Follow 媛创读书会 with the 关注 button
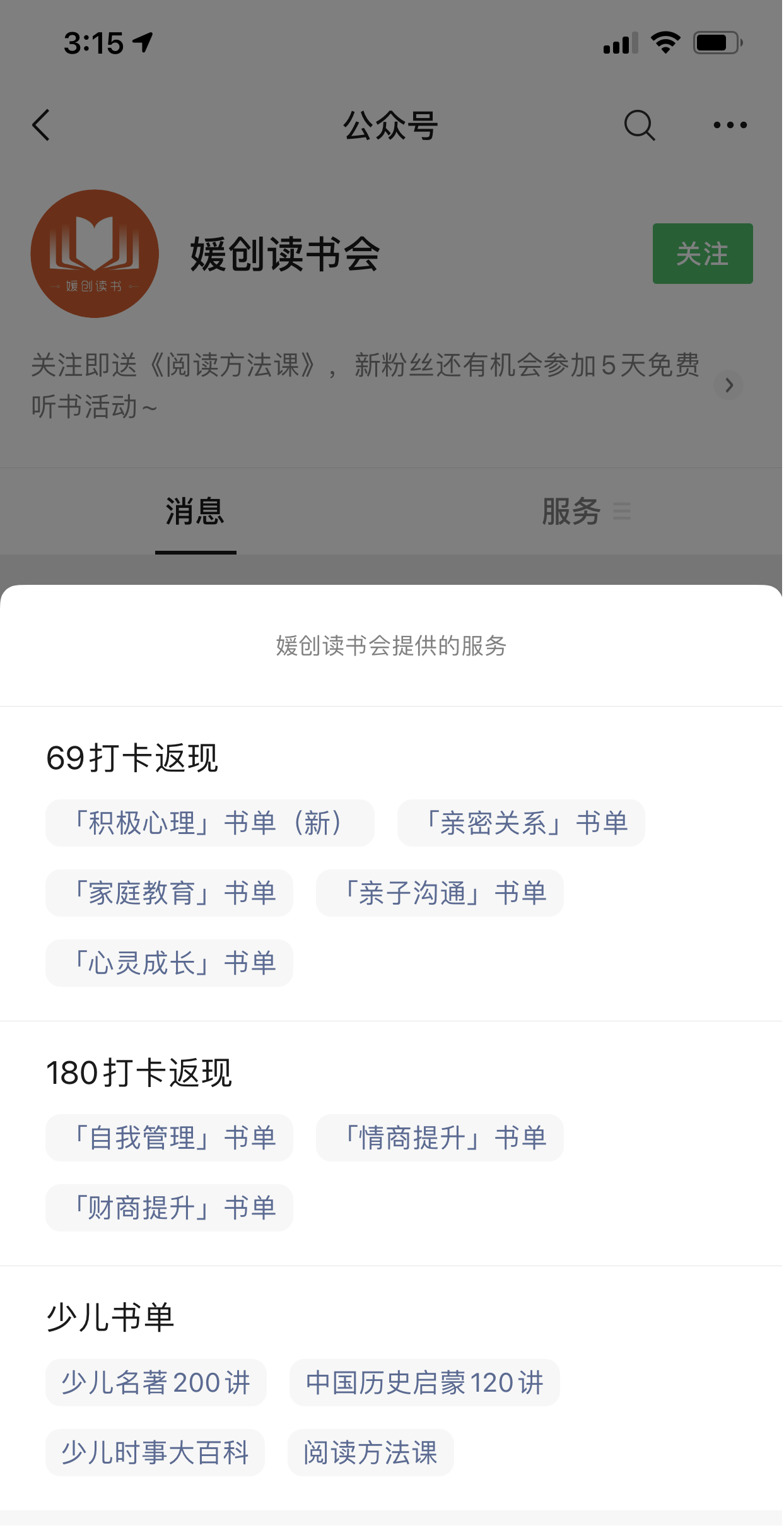This screenshot has height=1528, width=784. click(x=702, y=254)
